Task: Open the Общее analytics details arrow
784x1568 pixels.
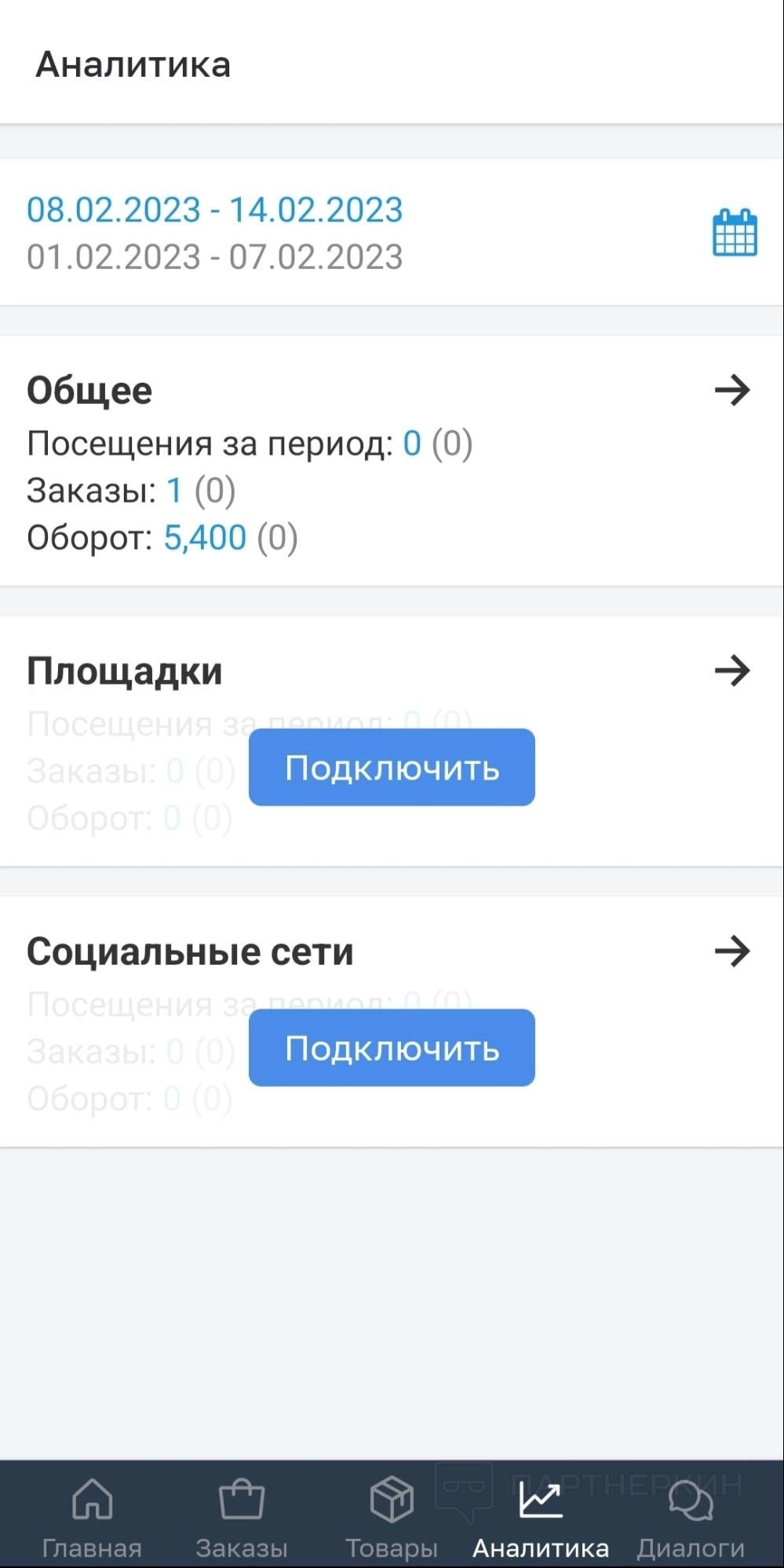Action: [732, 390]
